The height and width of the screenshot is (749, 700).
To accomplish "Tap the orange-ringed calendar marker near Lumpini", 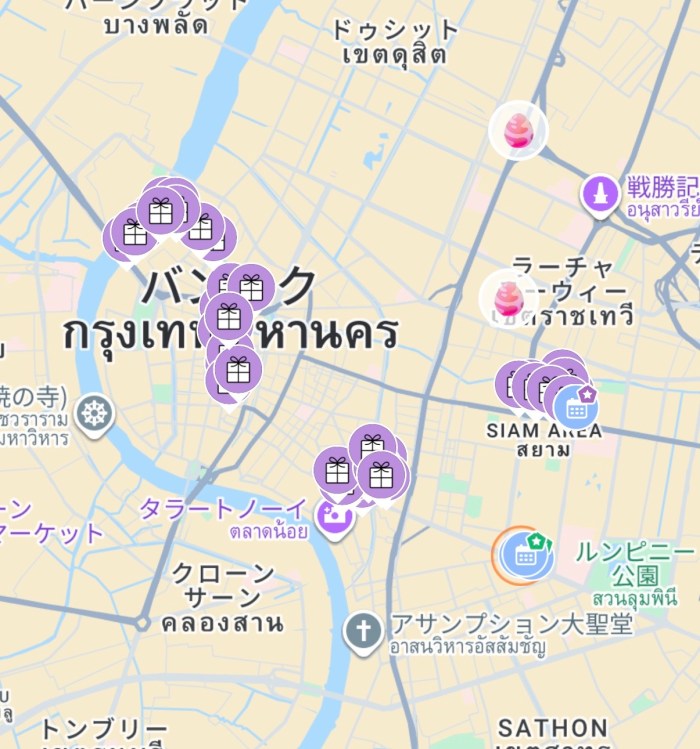I will click(526, 554).
